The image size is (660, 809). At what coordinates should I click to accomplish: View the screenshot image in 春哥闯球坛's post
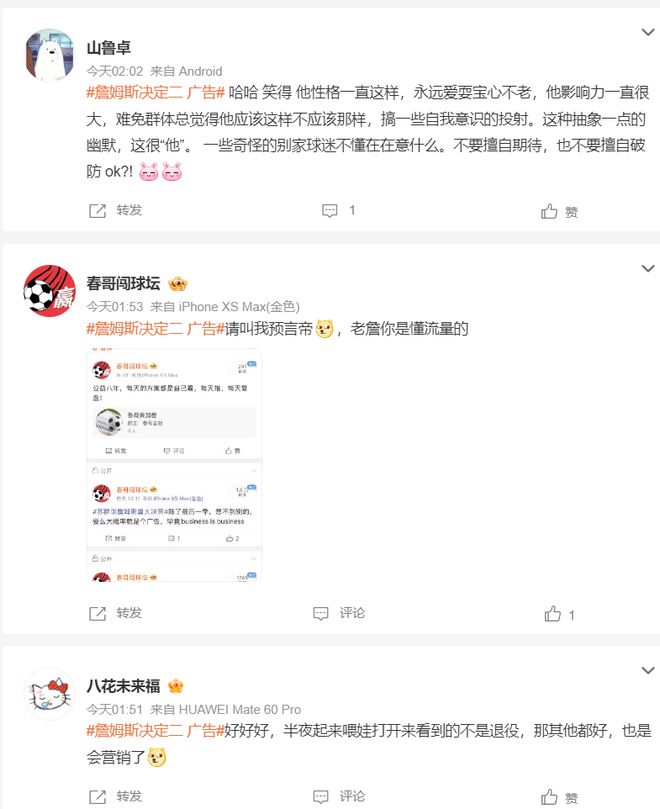[x=174, y=465]
